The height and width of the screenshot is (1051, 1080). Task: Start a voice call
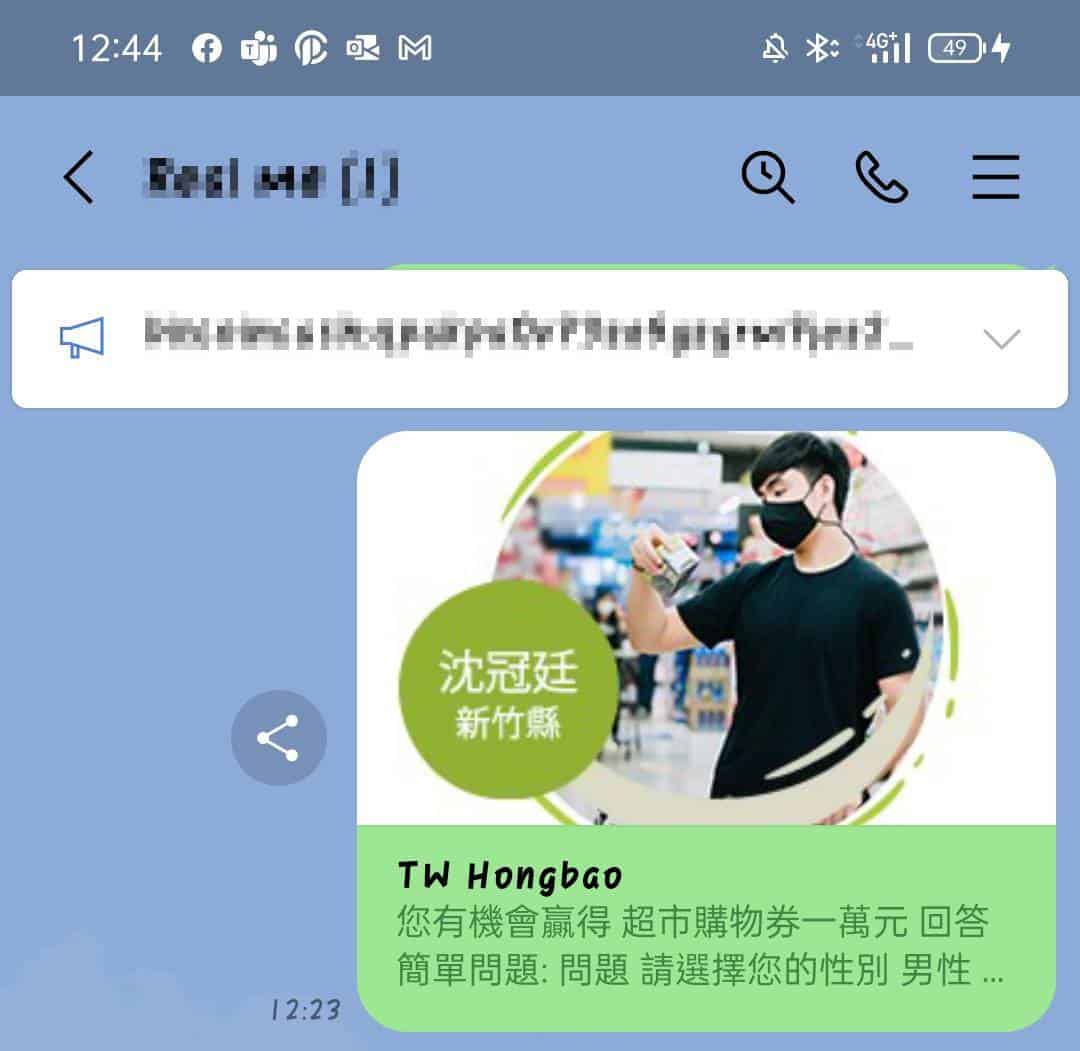click(x=881, y=178)
